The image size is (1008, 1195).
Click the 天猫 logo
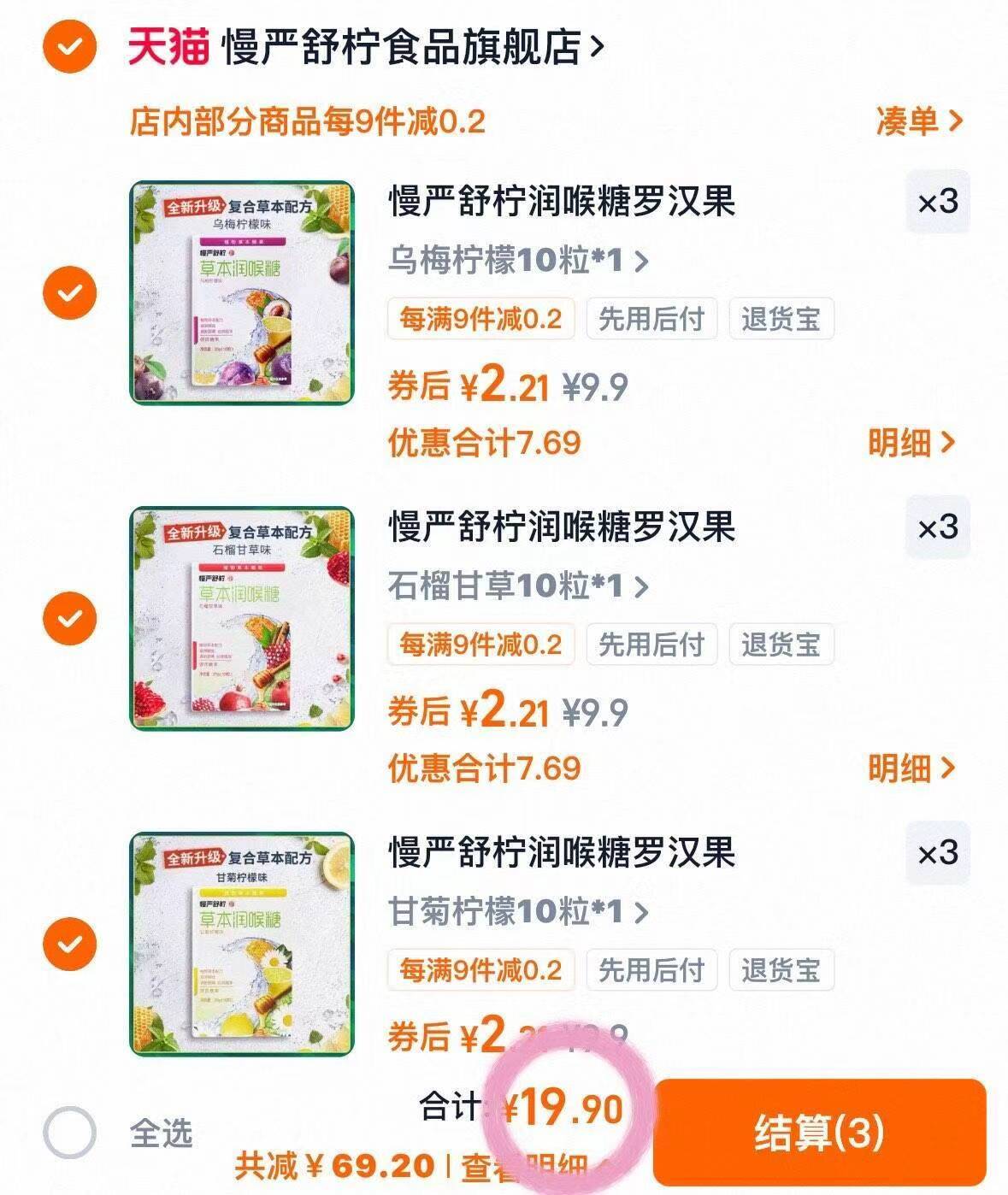click(x=162, y=49)
